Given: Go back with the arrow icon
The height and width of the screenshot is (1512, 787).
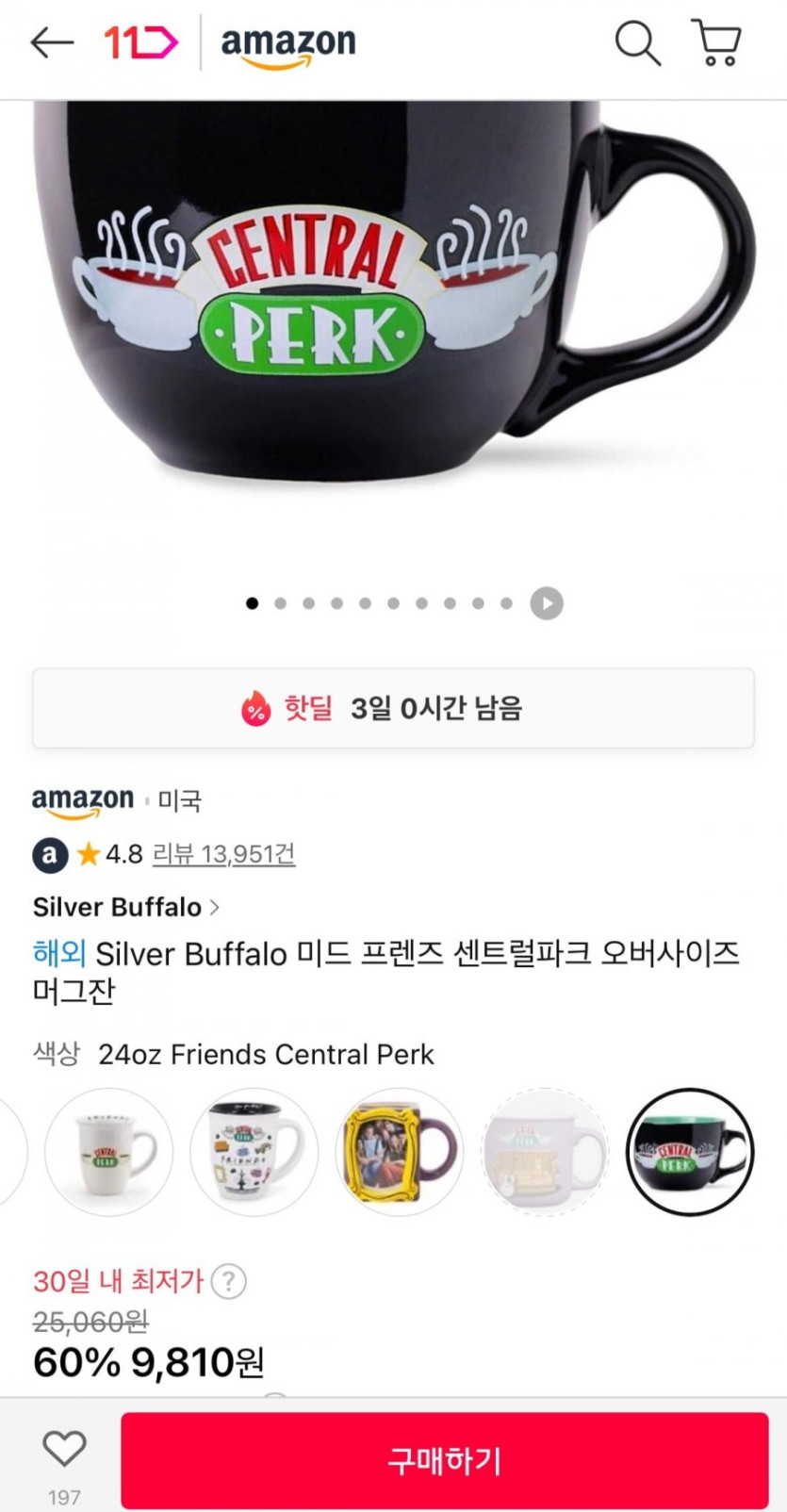Looking at the screenshot, I should click(52, 42).
